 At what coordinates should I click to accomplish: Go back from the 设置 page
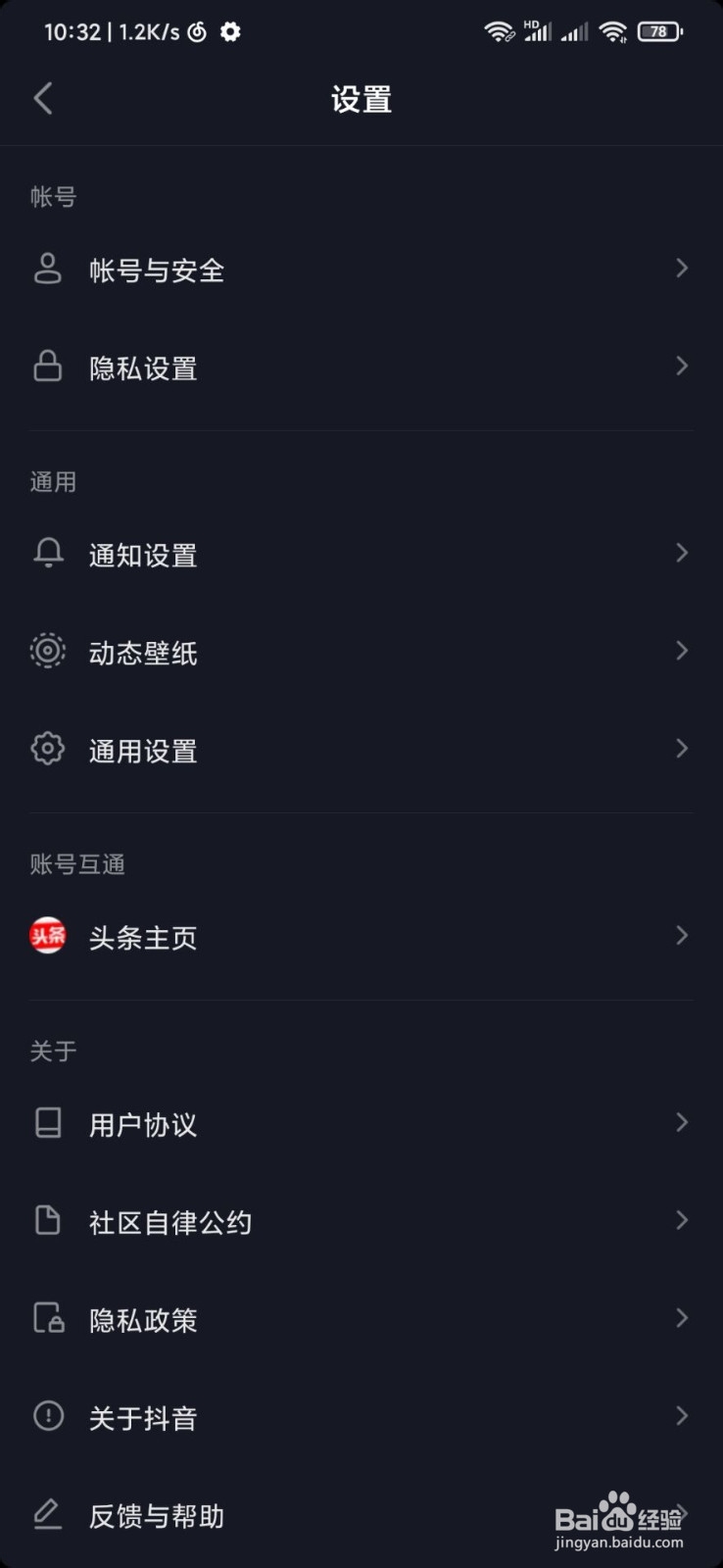(x=43, y=98)
